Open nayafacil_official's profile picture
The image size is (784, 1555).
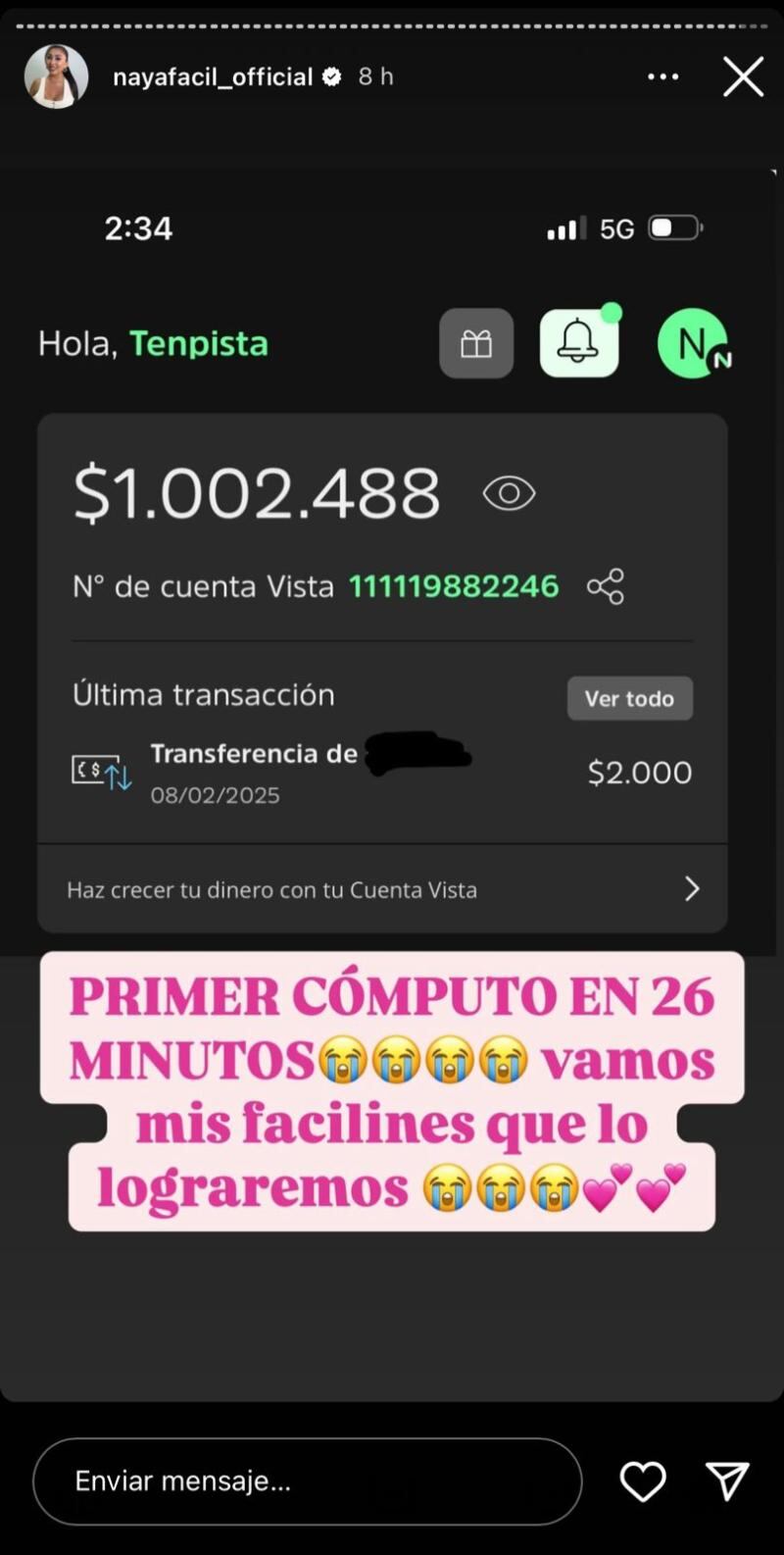pyautogui.click(x=56, y=76)
